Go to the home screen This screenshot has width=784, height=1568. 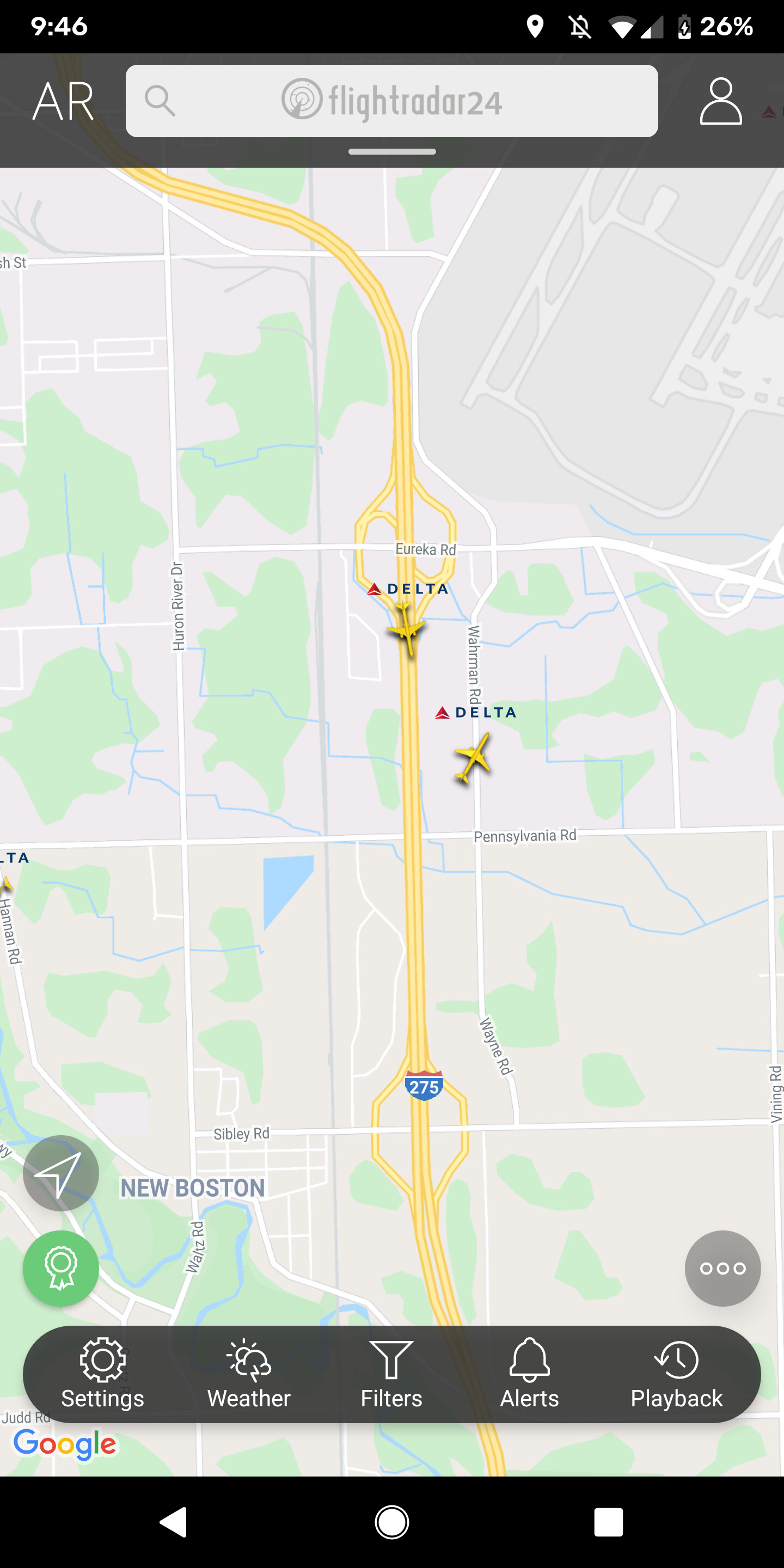click(x=391, y=1522)
